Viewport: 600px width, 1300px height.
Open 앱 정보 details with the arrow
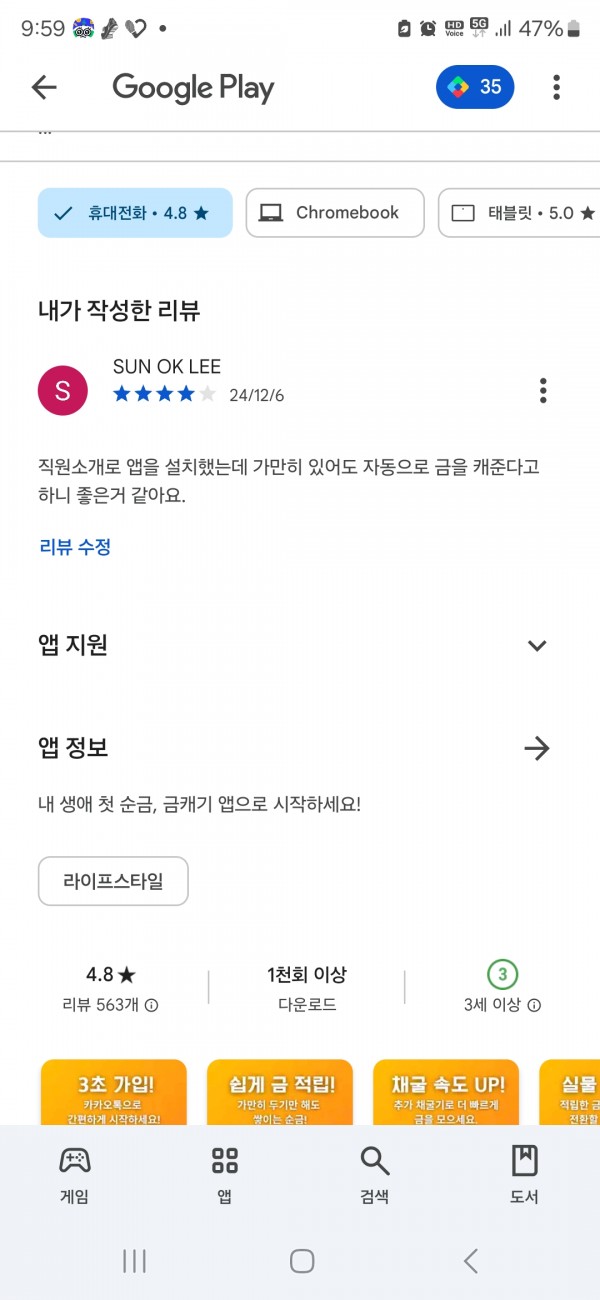tap(537, 748)
